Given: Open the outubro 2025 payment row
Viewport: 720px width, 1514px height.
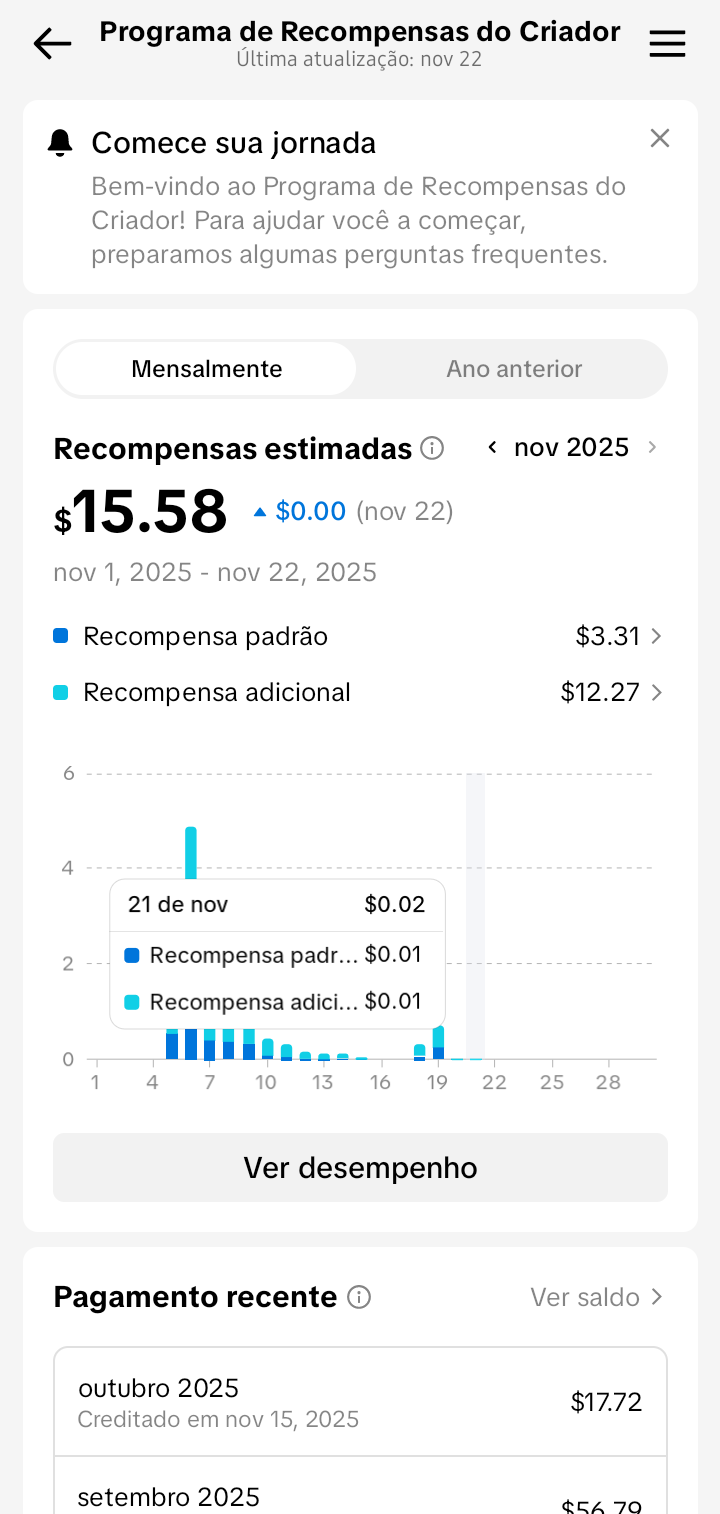Looking at the screenshot, I should 360,1402.
